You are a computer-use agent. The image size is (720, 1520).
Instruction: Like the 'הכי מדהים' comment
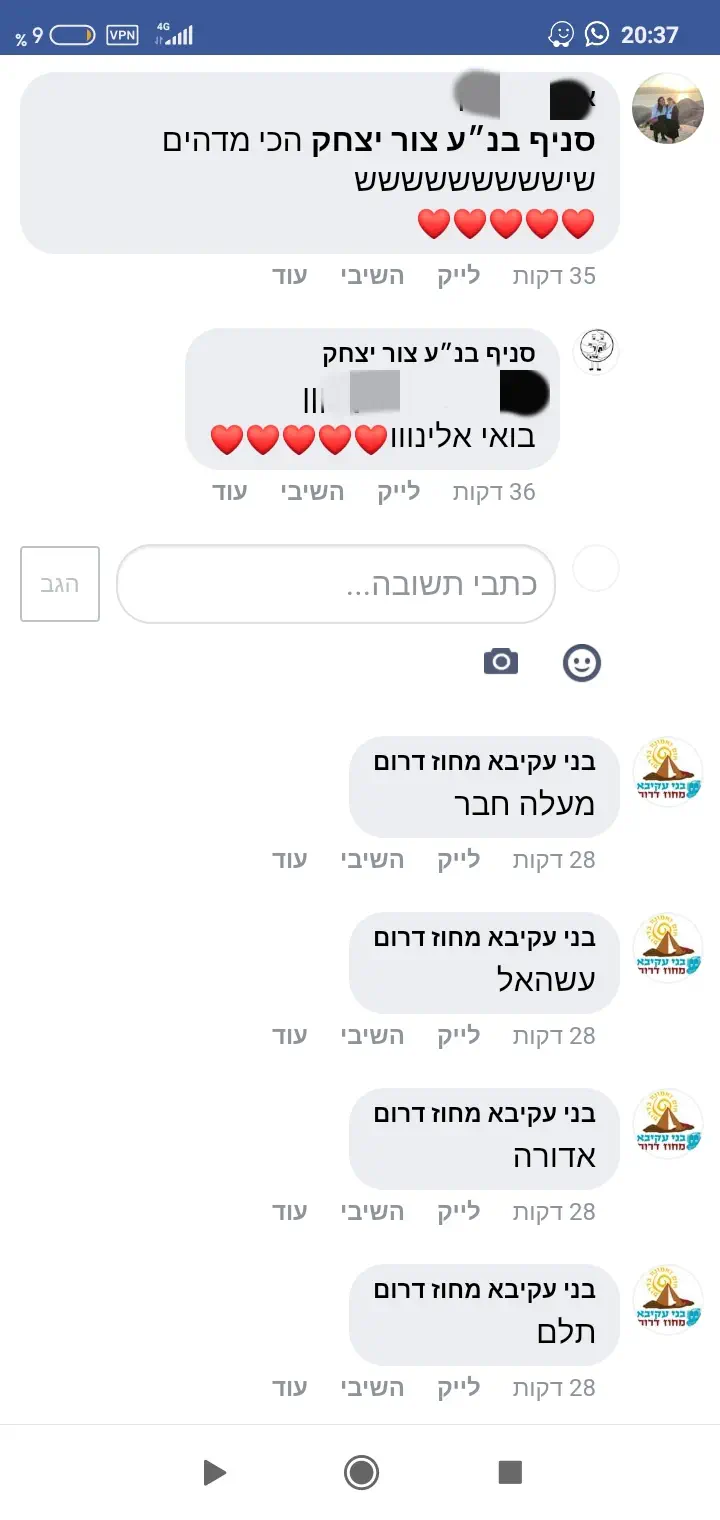[458, 276]
